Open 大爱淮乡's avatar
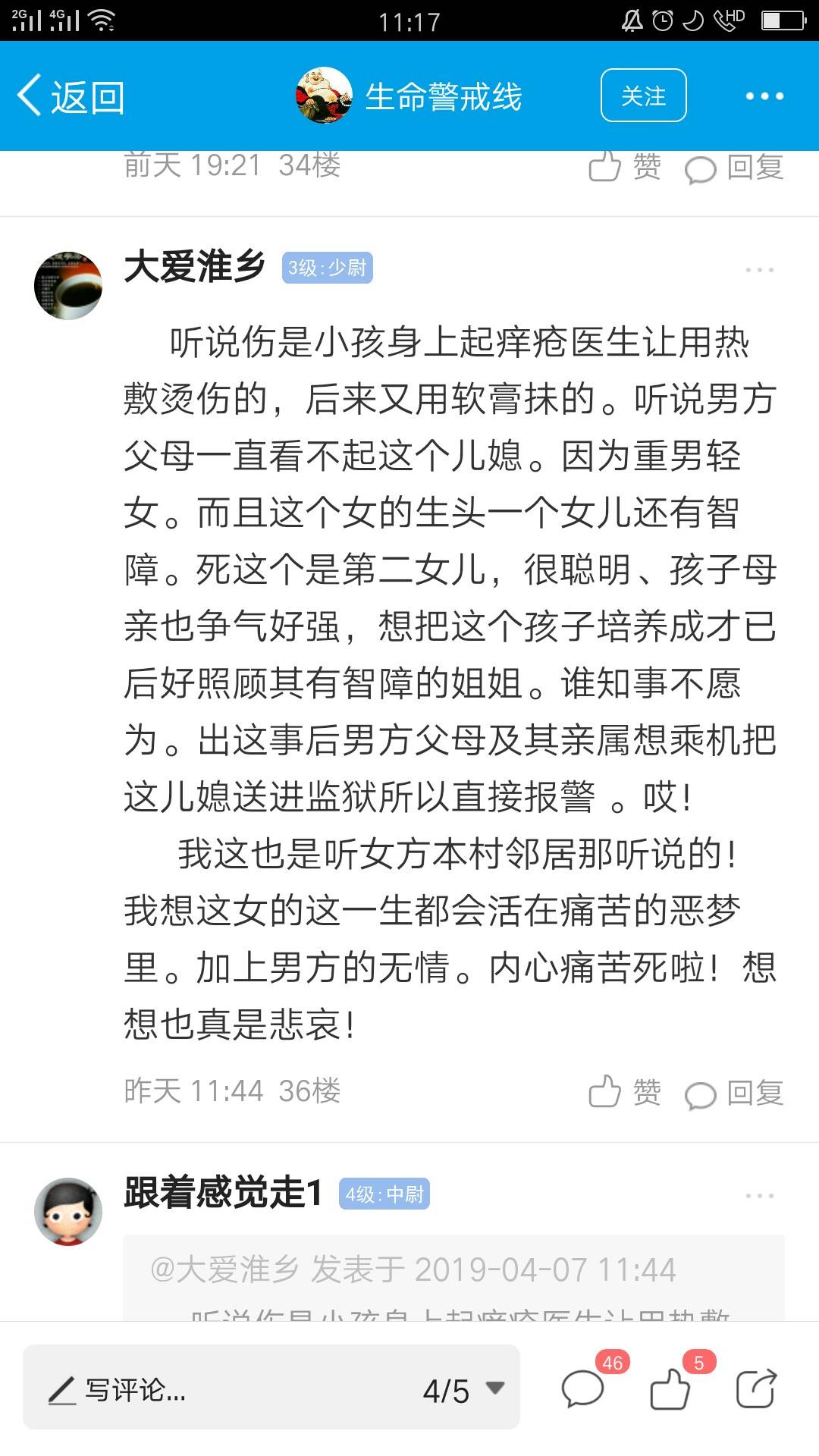 coord(68,285)
